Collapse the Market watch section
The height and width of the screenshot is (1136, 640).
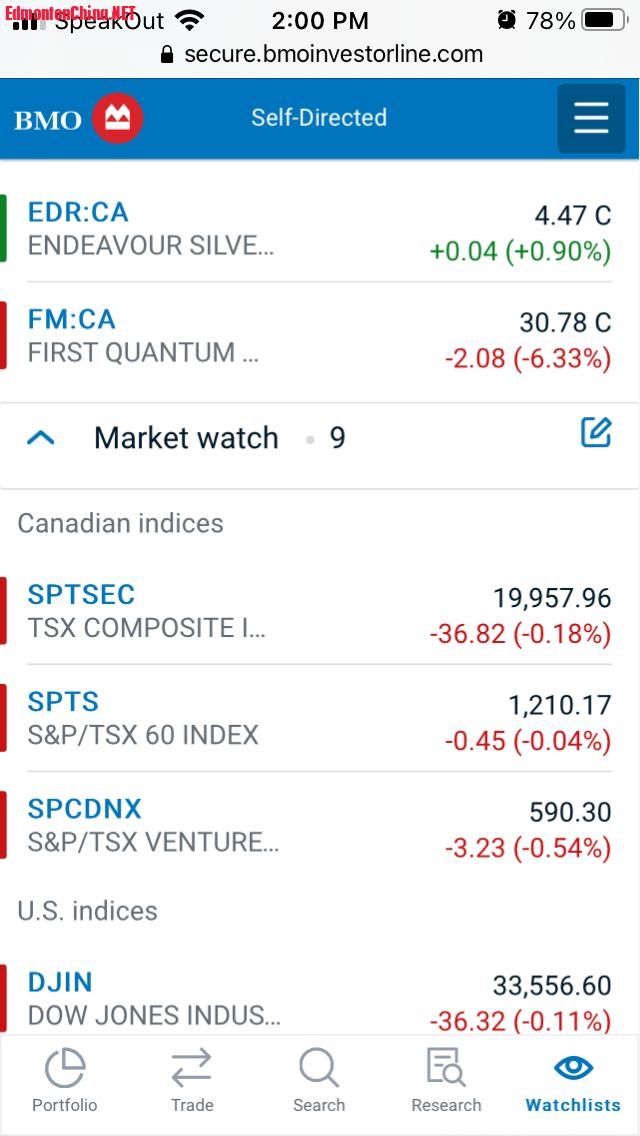click(41, 438)
